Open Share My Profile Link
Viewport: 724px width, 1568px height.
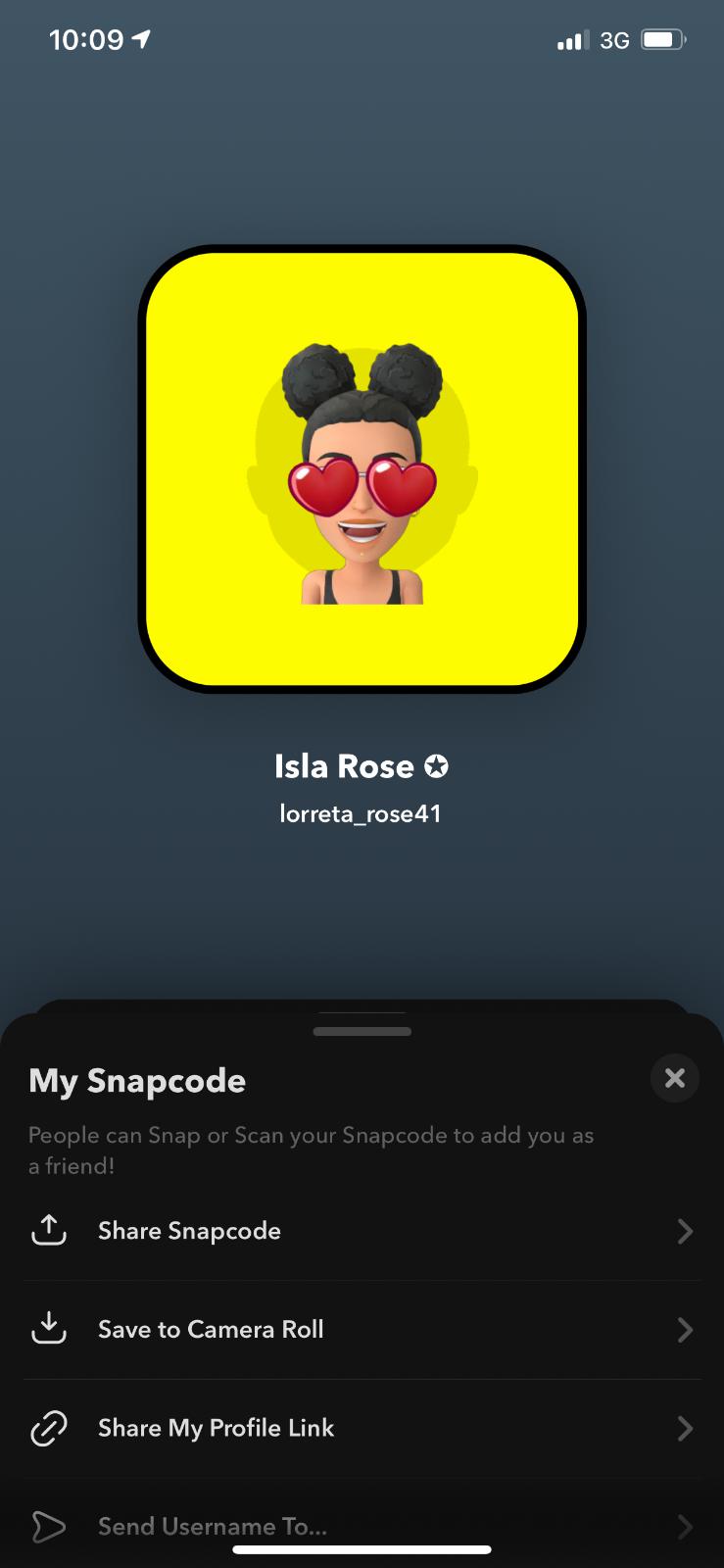point(362,1428)
